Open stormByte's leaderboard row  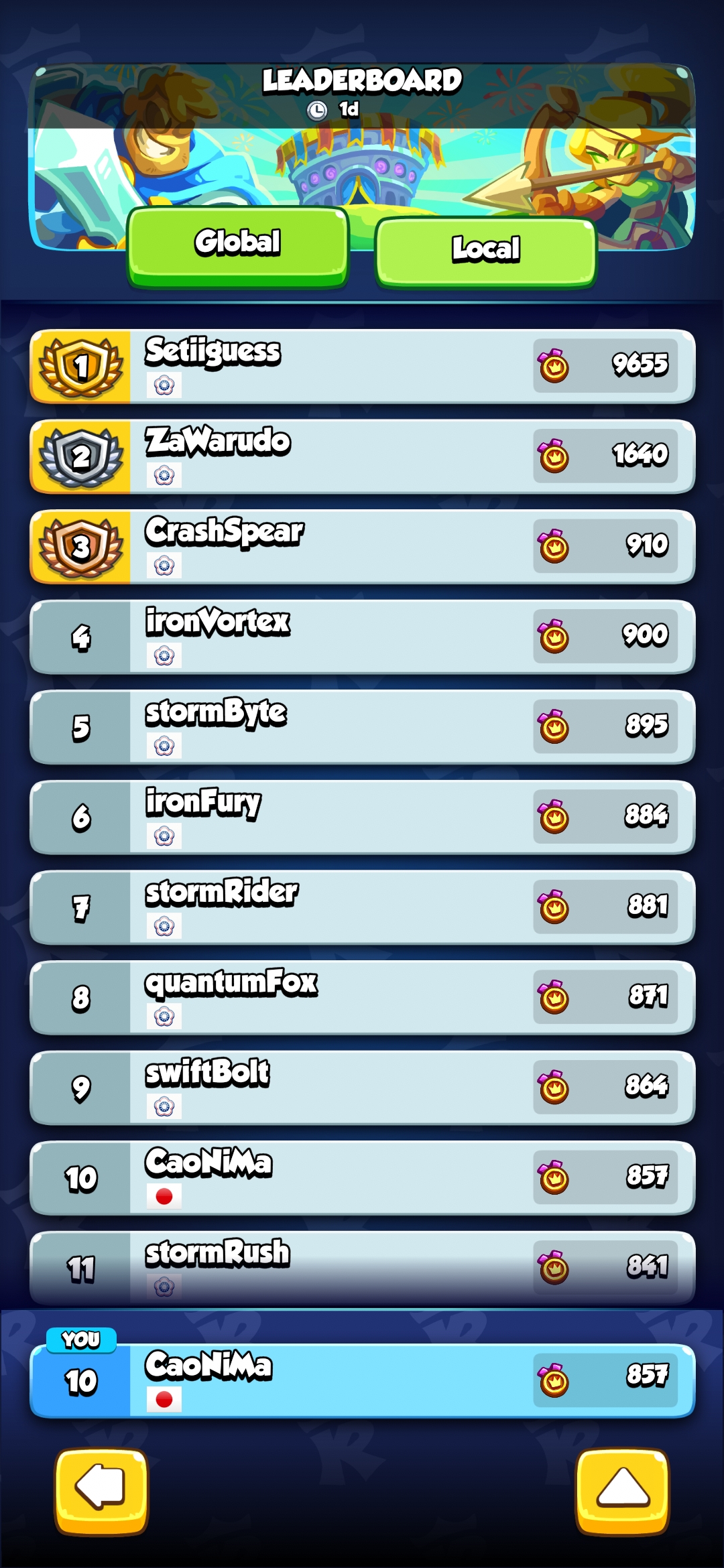(x=362, y=727)
